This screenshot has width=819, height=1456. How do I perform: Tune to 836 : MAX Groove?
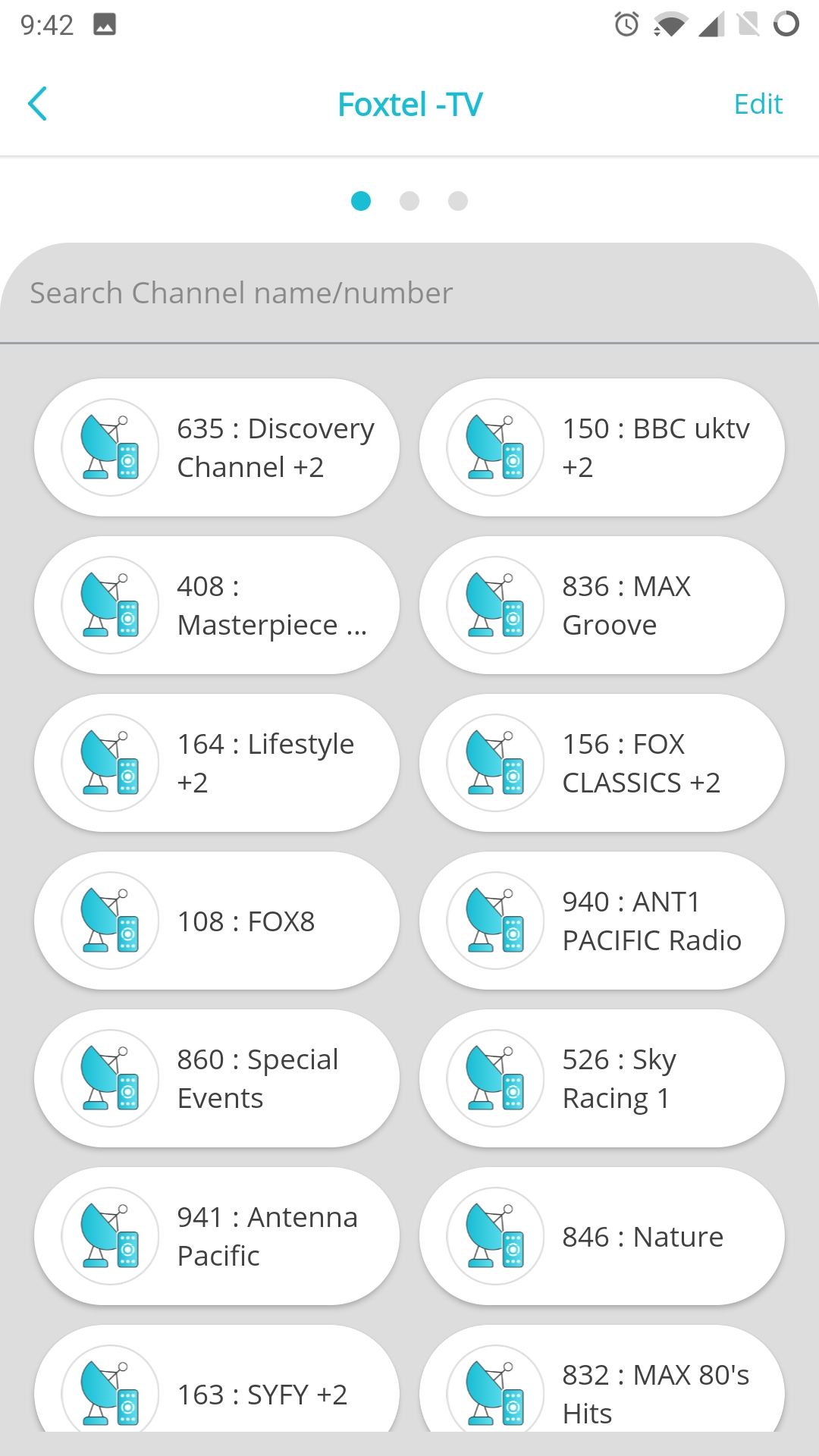602,605
